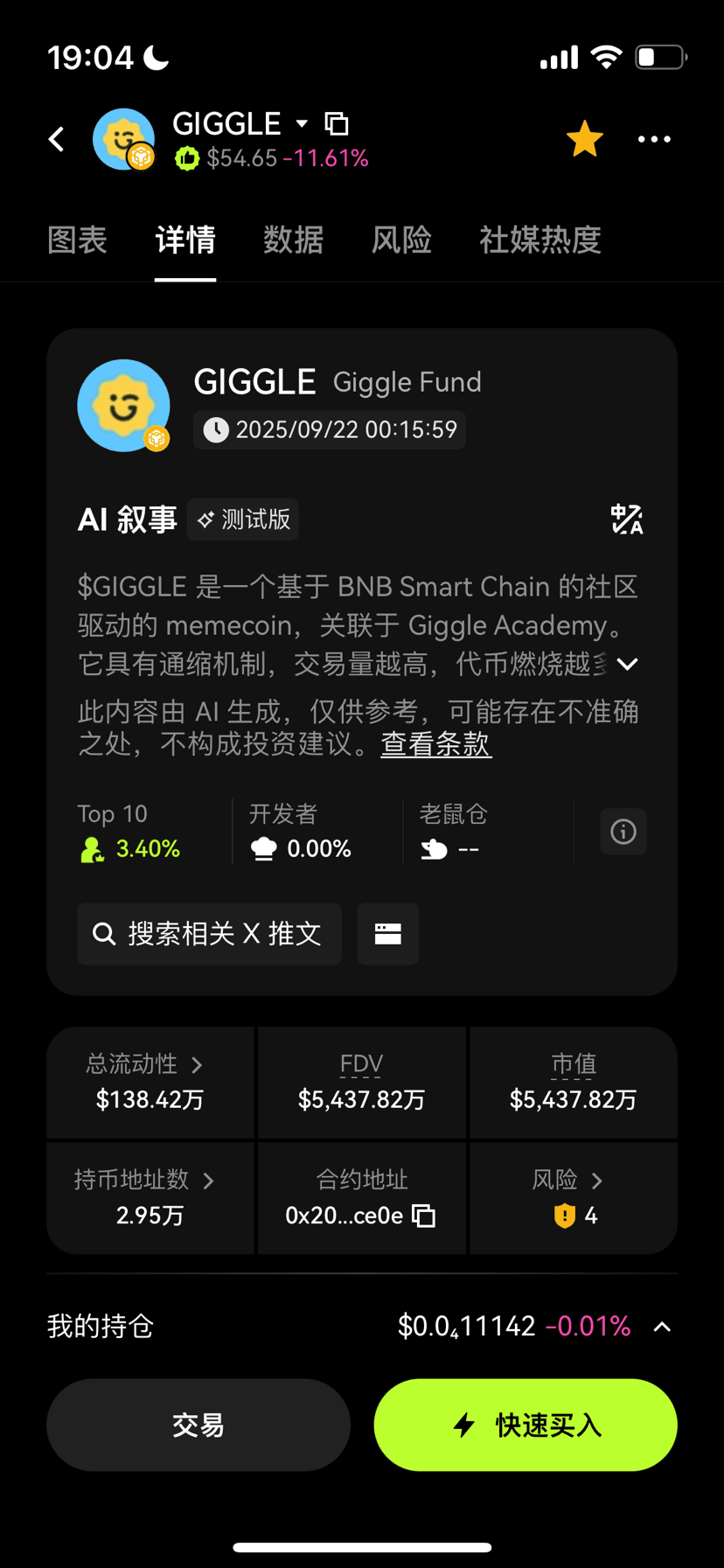The height and width of the screenshot is (1568, 724).
Task: Open the GIGGLE token switcher dropdown
Action: pyautogui.click(x=301, y=124)
